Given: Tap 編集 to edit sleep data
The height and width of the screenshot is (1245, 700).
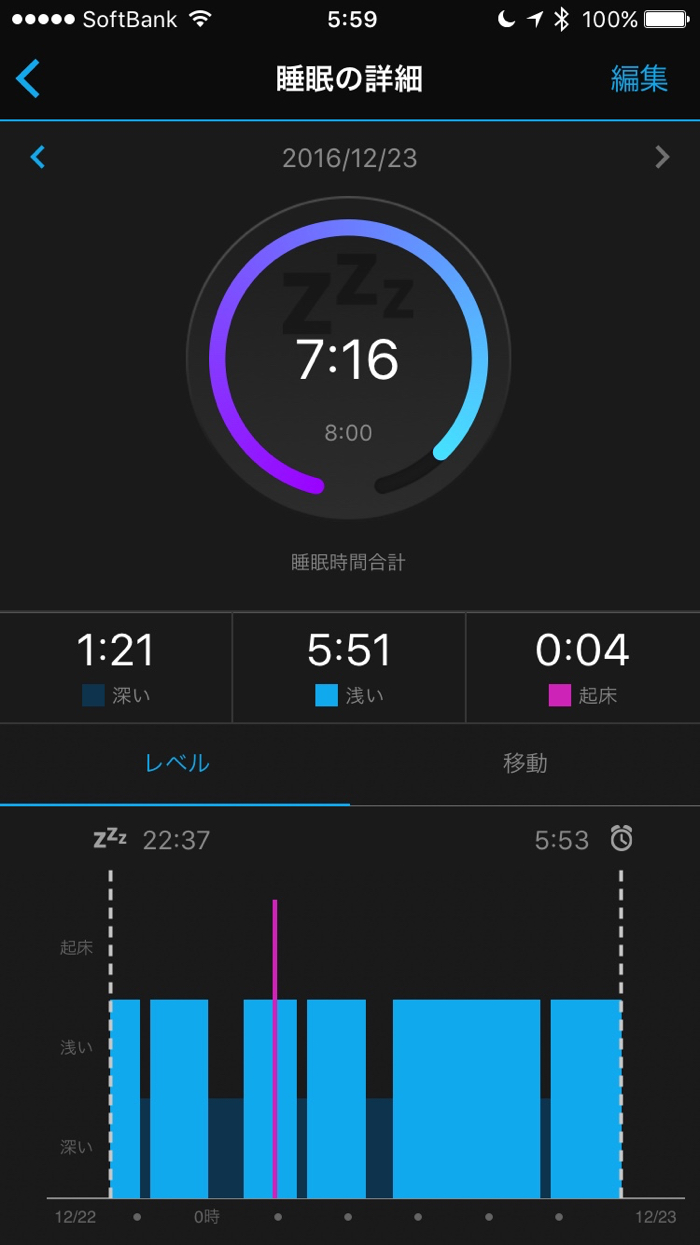Looking at the screenshot, I should point(639,79).
